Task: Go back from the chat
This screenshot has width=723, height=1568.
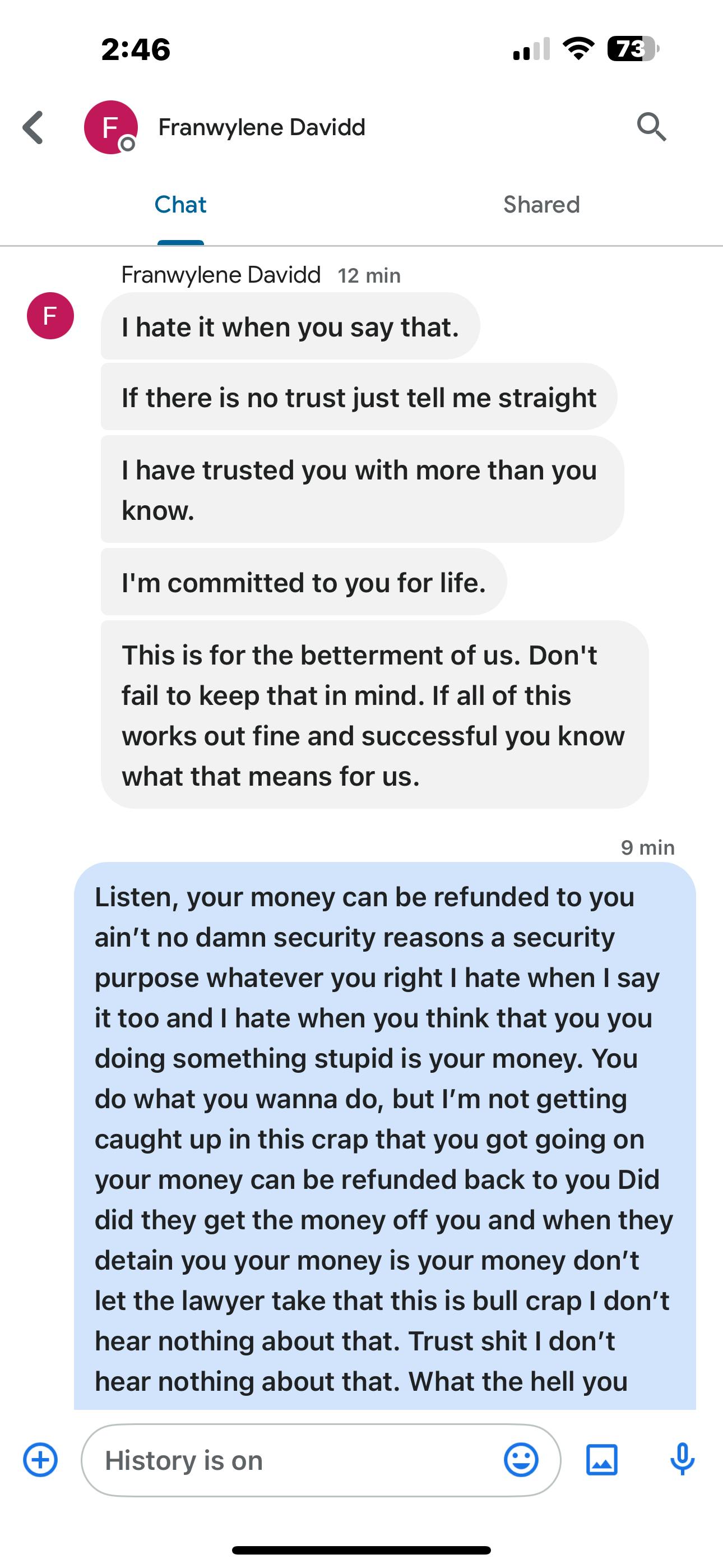Action: click(34, 127)
